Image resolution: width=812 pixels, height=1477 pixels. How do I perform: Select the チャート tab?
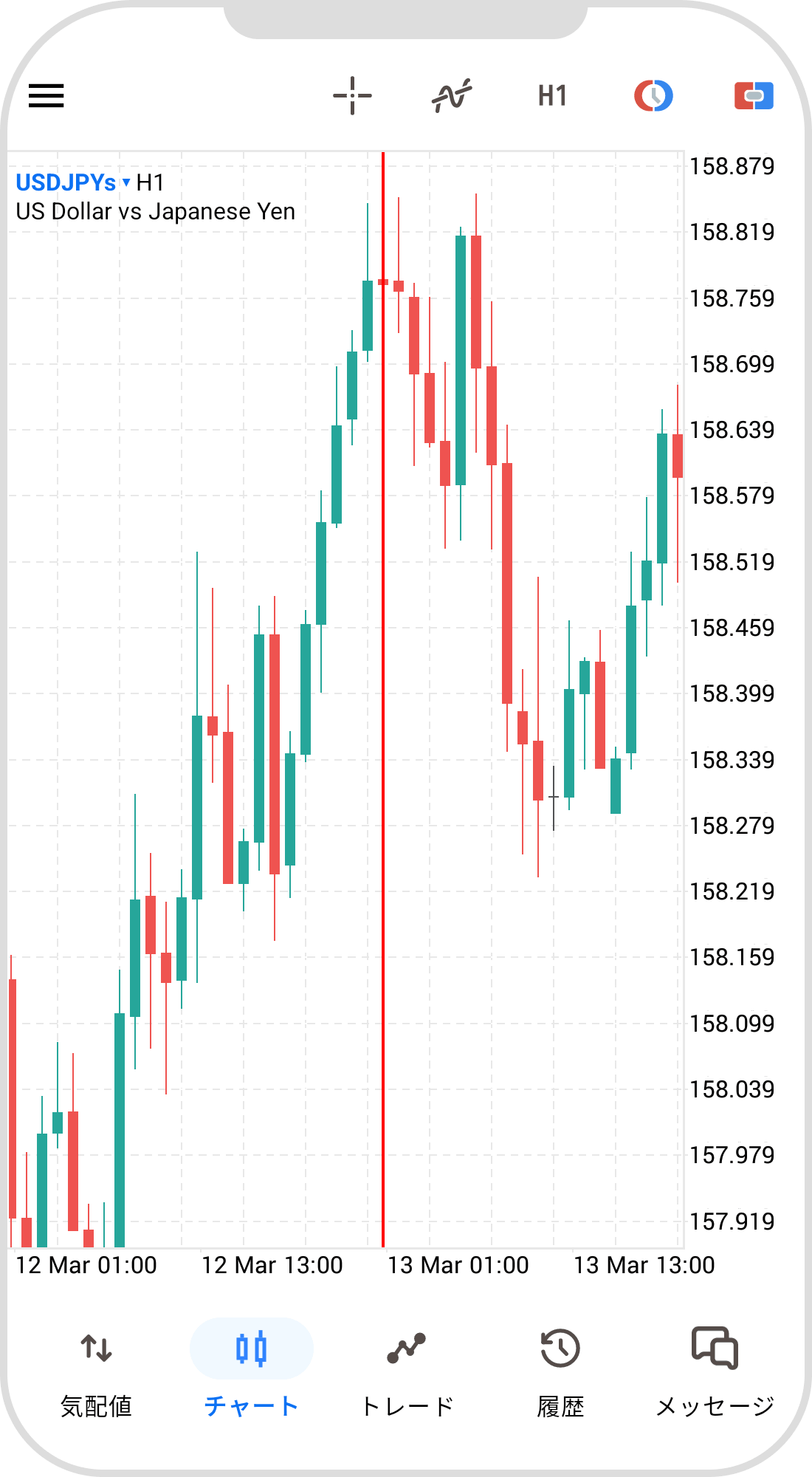(x=251, y=1372)
